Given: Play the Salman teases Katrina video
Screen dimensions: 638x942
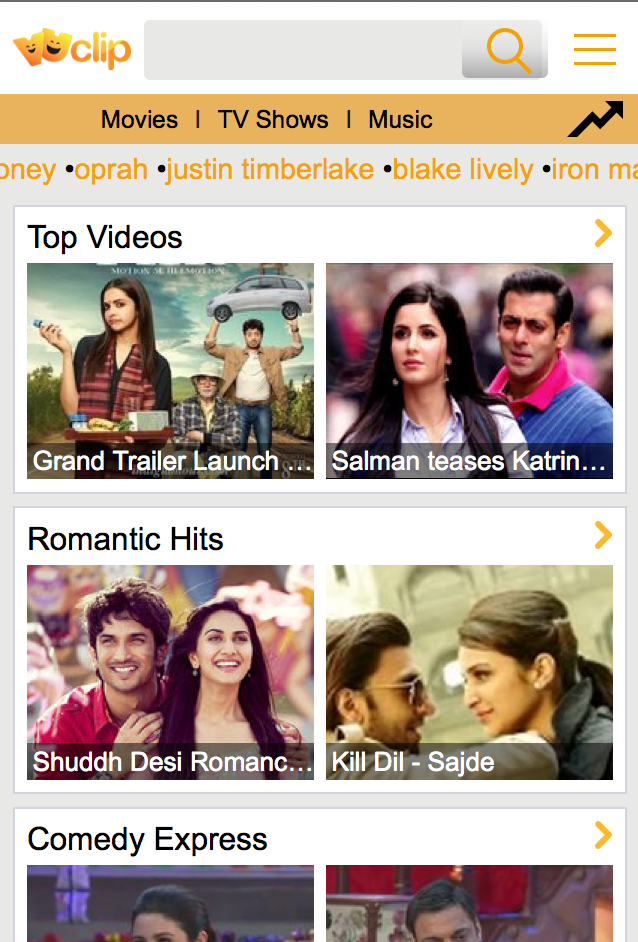Looking at the screenshot, I should click(x=469, y=370).
